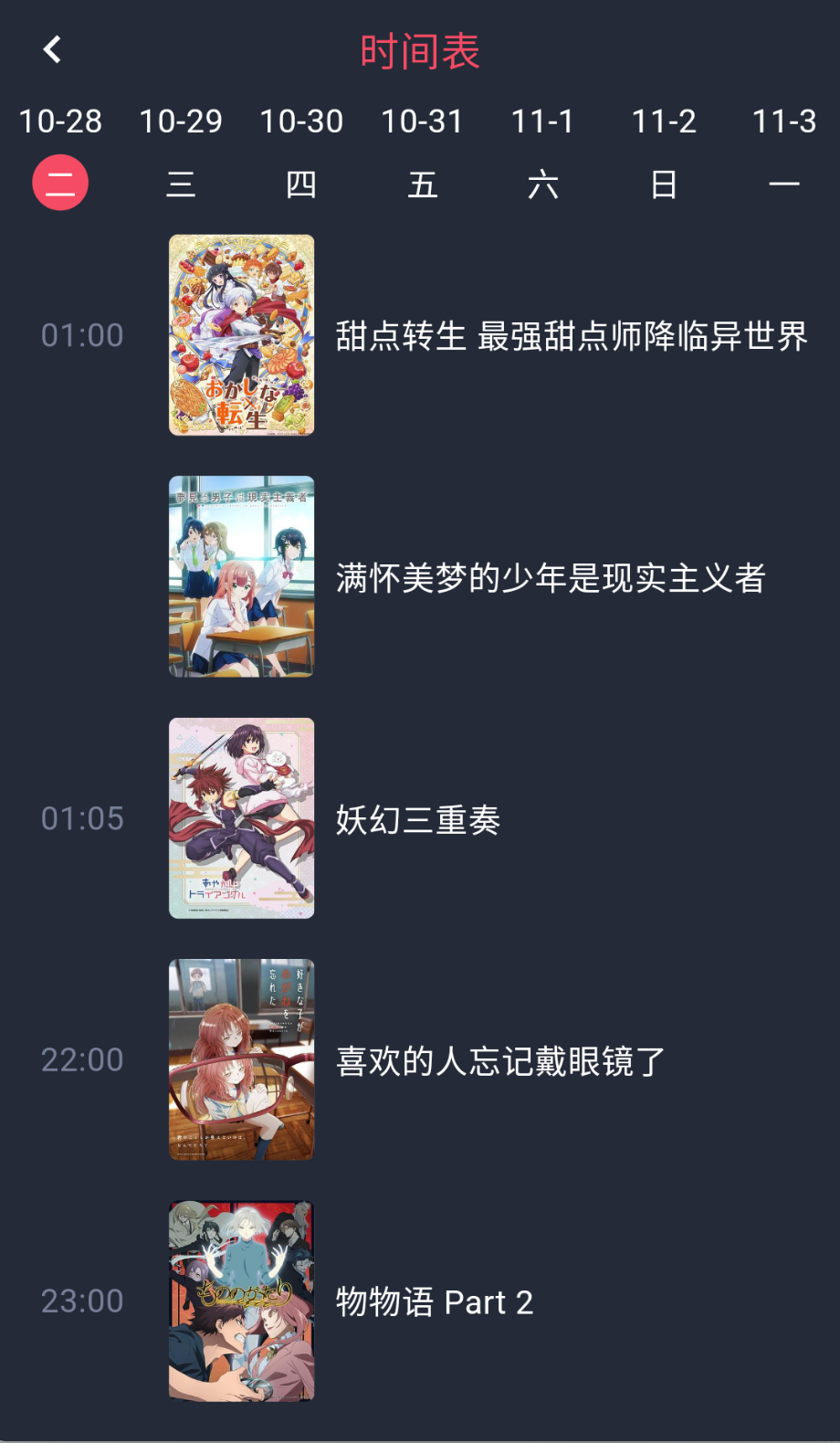This screenshot has height=1443, width=840.
Task: Click the 物物语 poster artwork
Action: pyautogui.click(x=240, y=1301)
